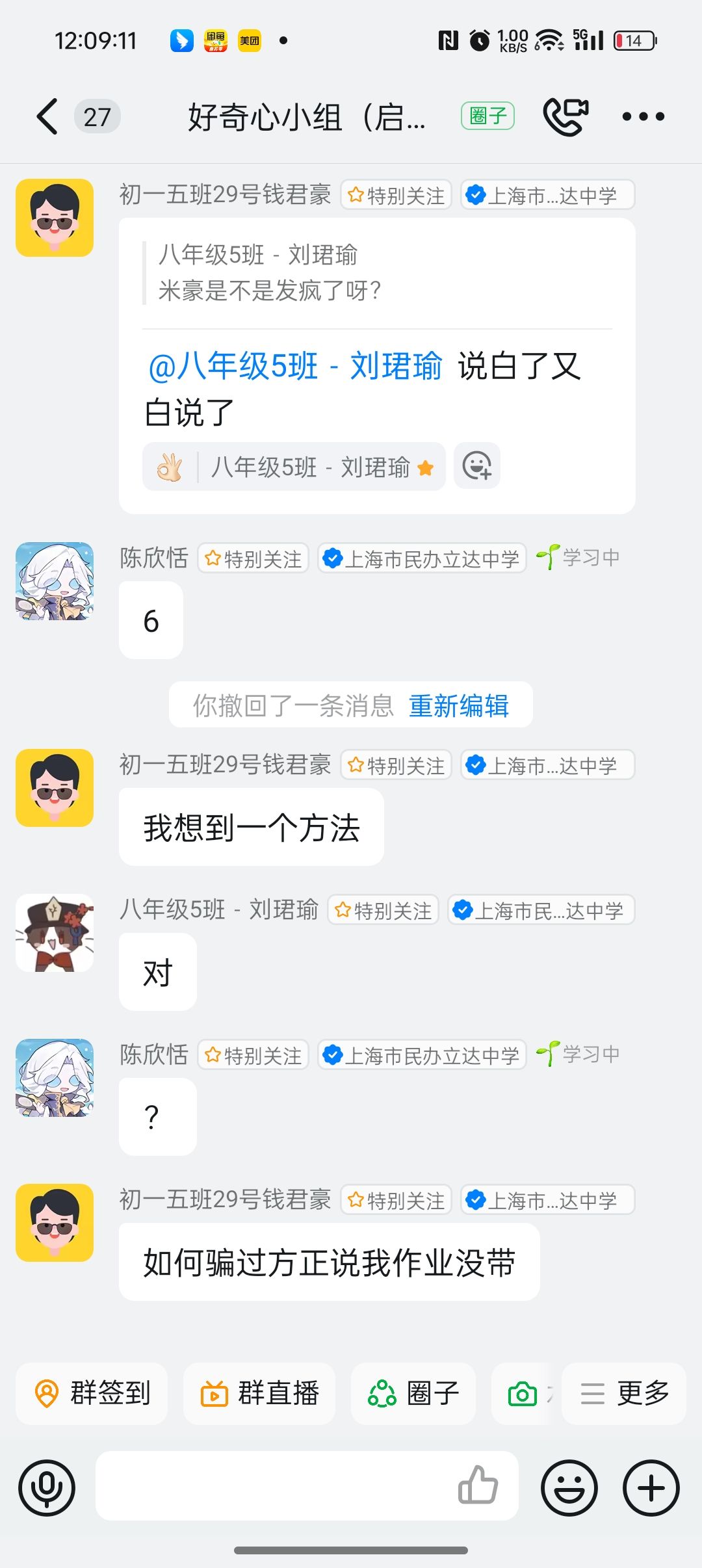
Task: Focus the message text field
Action: [x=273, y=1487]
